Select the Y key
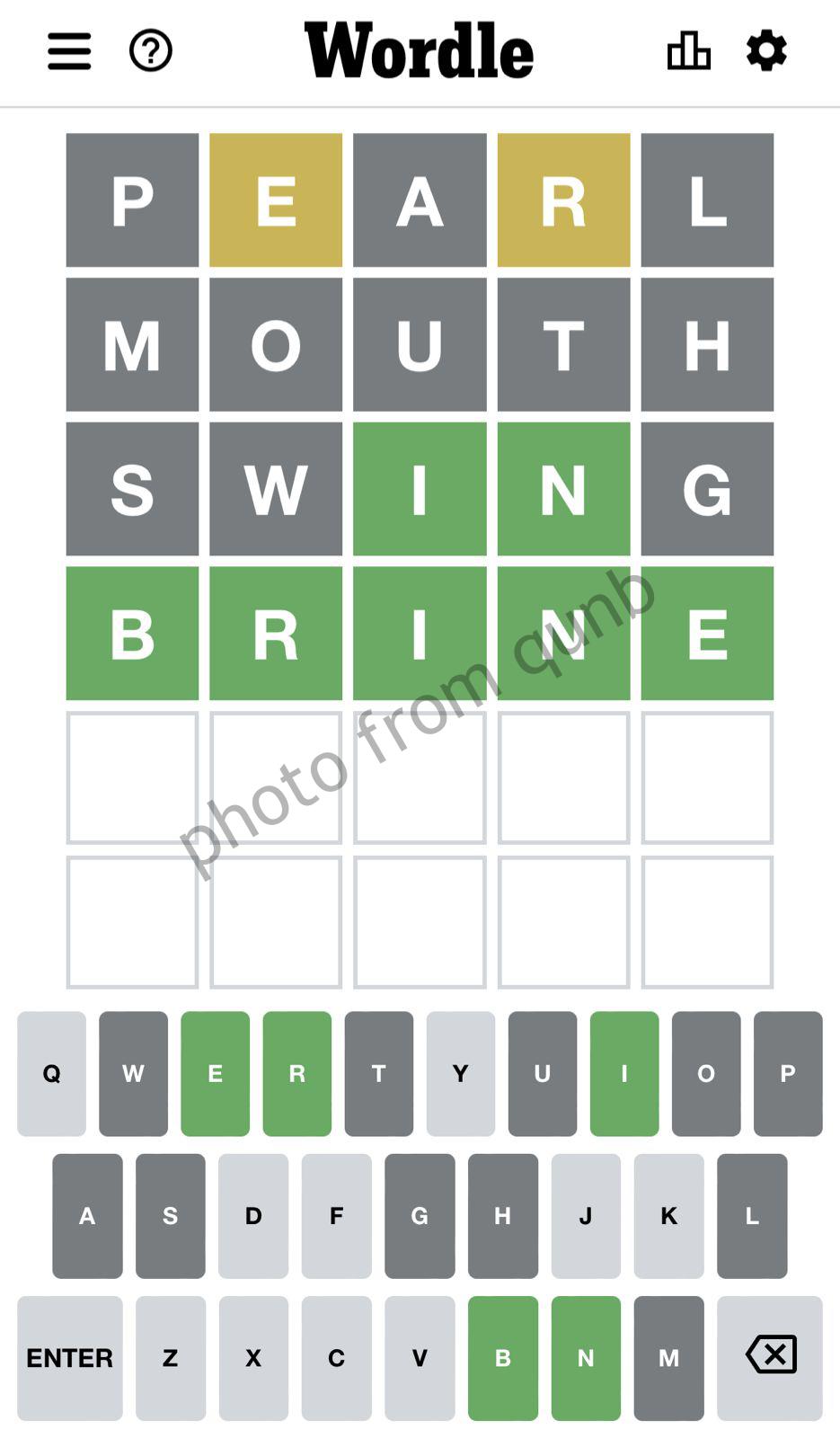840x1438 pixels. (460, 1073)
